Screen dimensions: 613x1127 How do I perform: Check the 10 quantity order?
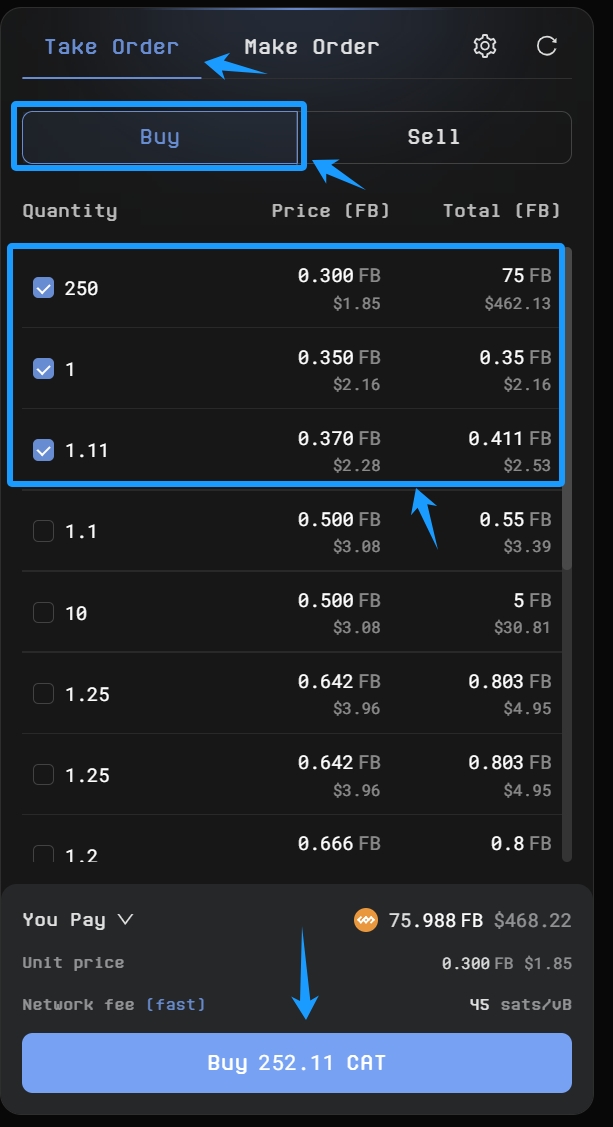[44, 612]
